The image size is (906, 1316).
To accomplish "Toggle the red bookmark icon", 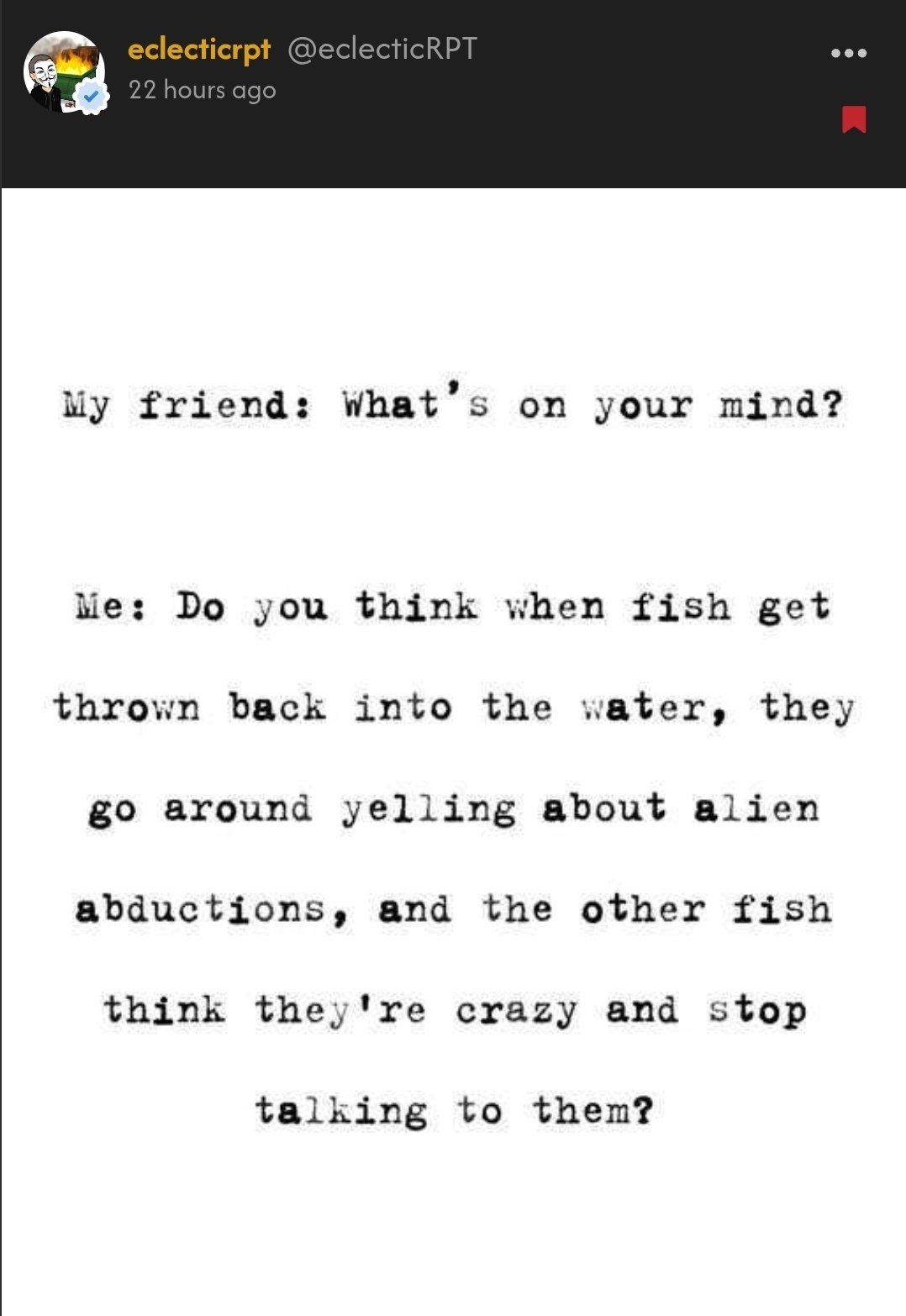I will click(854, 119).
